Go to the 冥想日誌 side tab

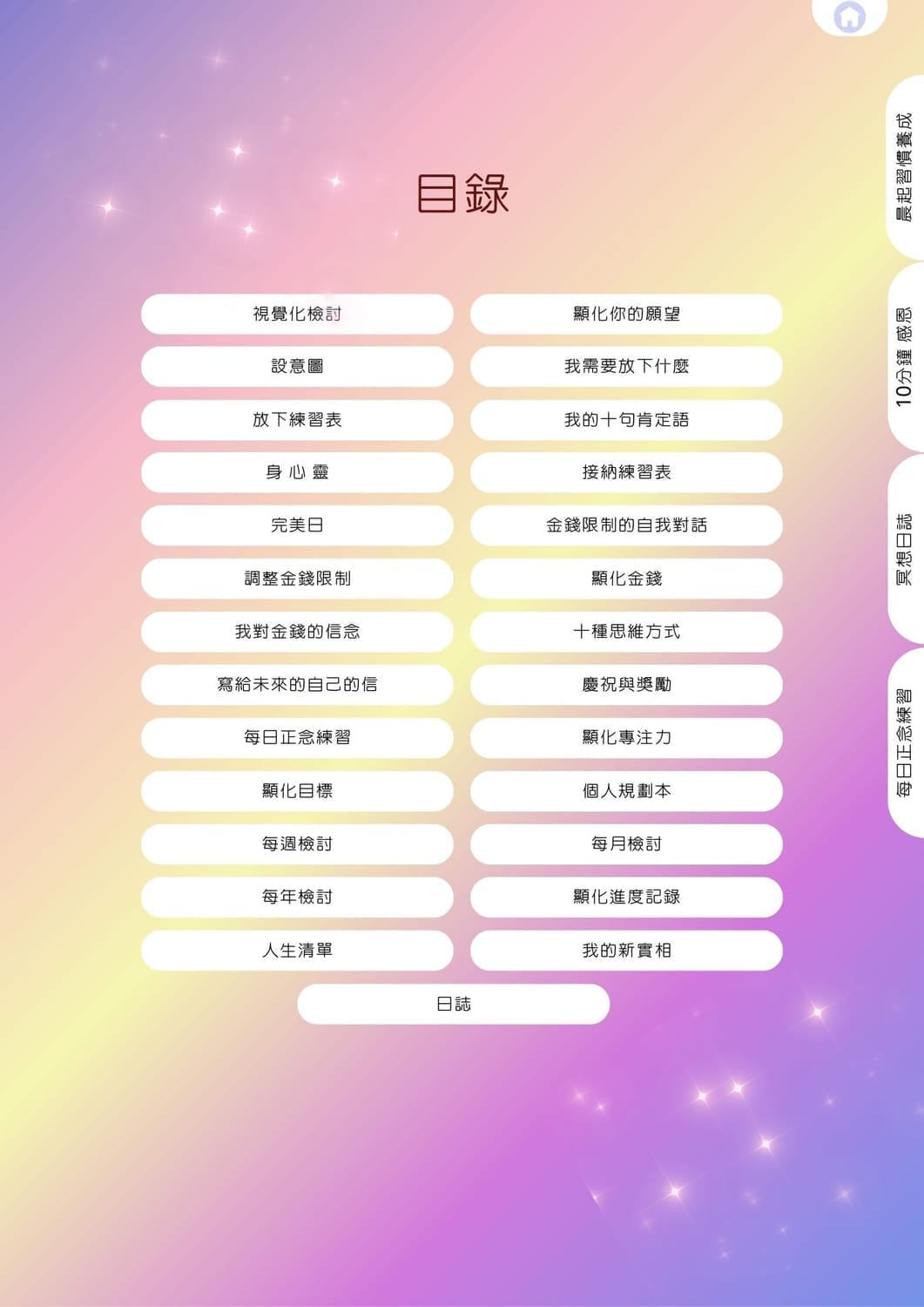click(x=905, y=548)
